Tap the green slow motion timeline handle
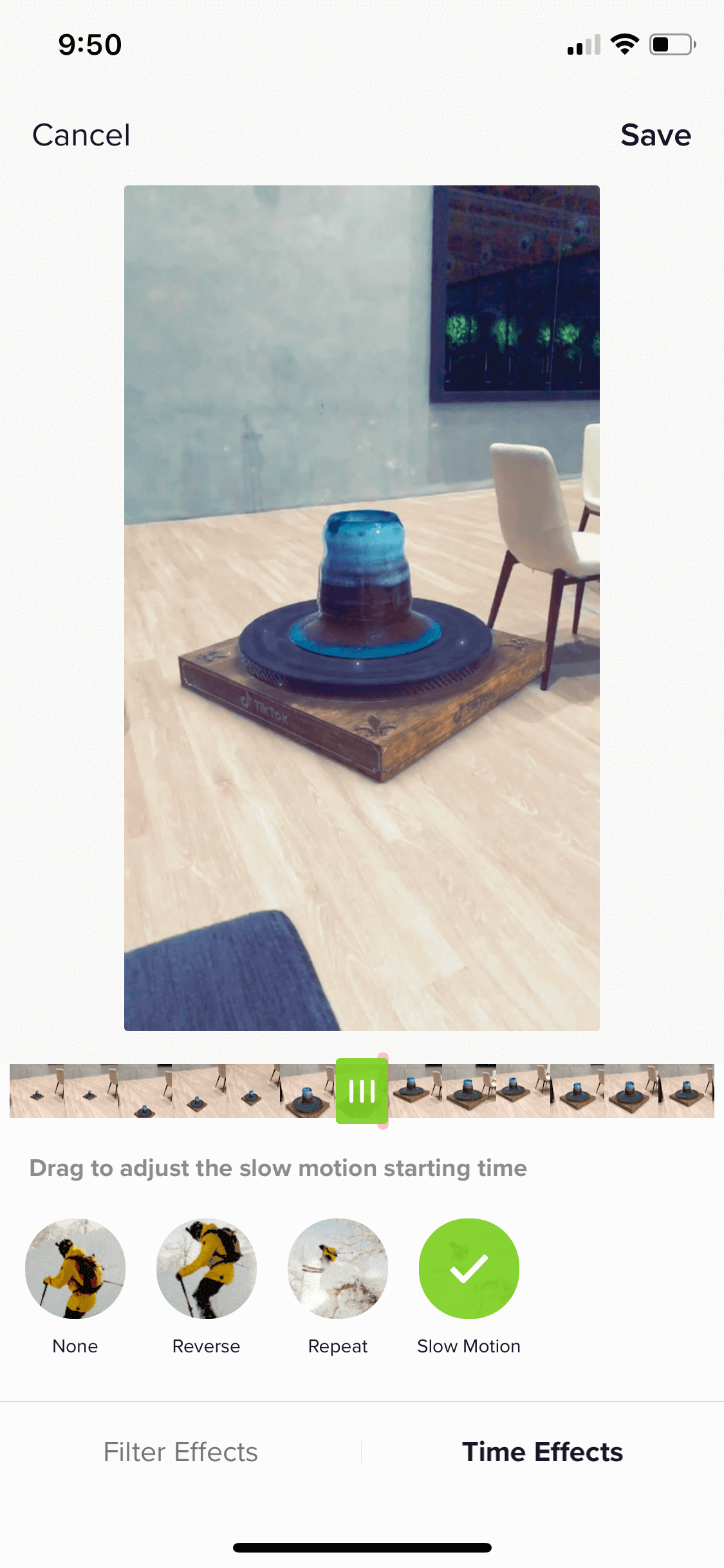This screenshot has width=724, height=1568. (x=362, y=1091)
